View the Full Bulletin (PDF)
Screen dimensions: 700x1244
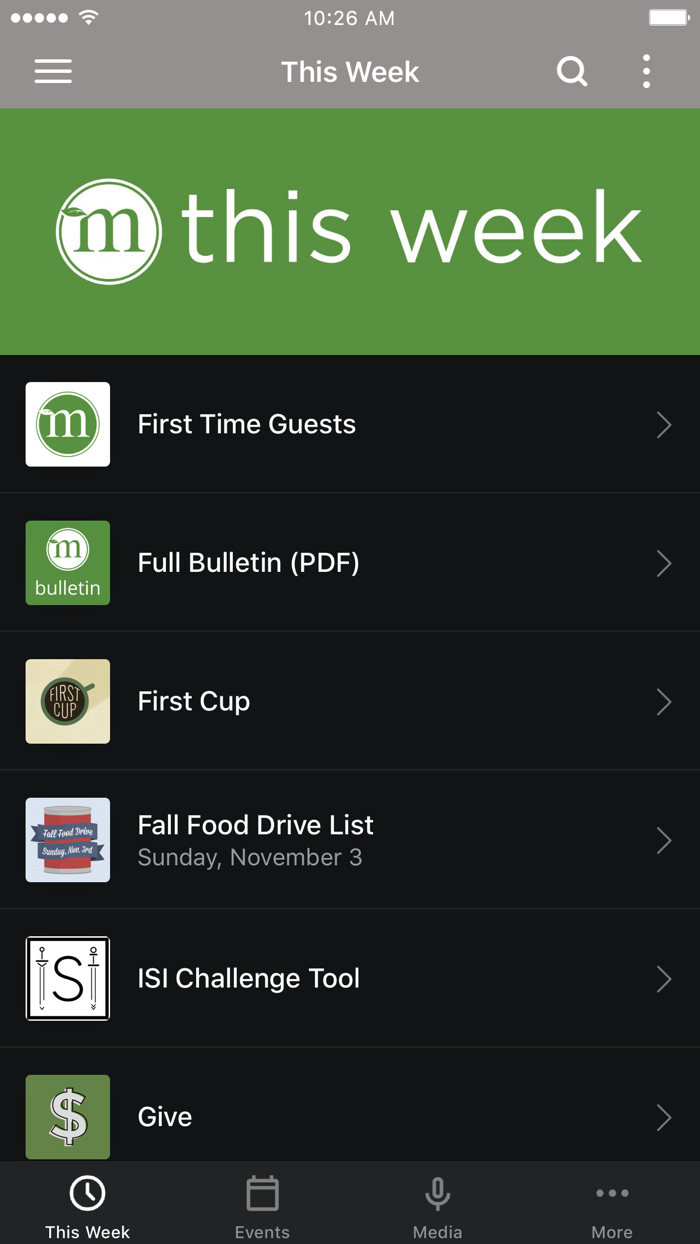350,563
